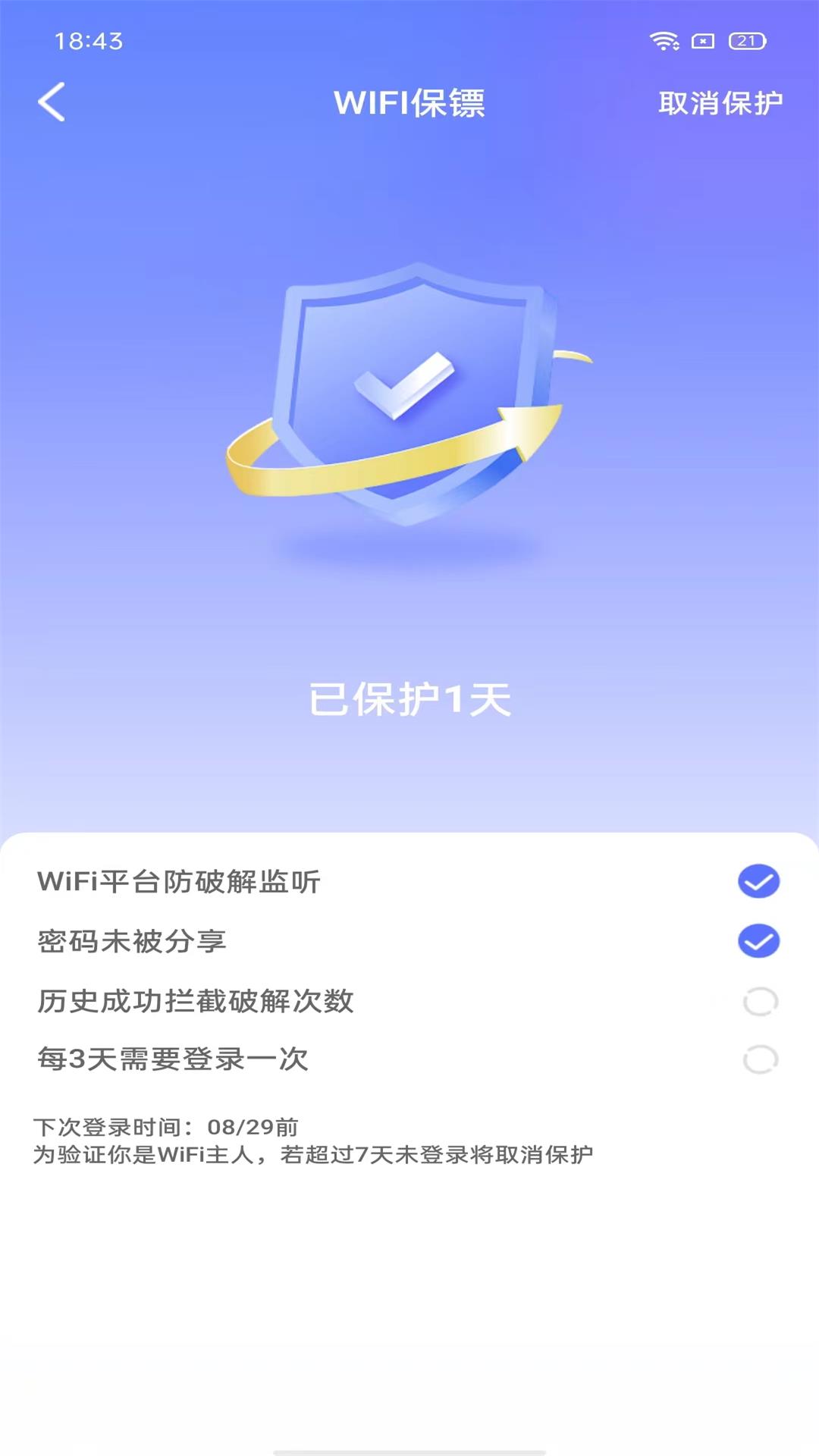Go back from the WIFI保镖 screen
Image resolution: width=819 pixels, height=1456 pixels.
pos(52,102)
